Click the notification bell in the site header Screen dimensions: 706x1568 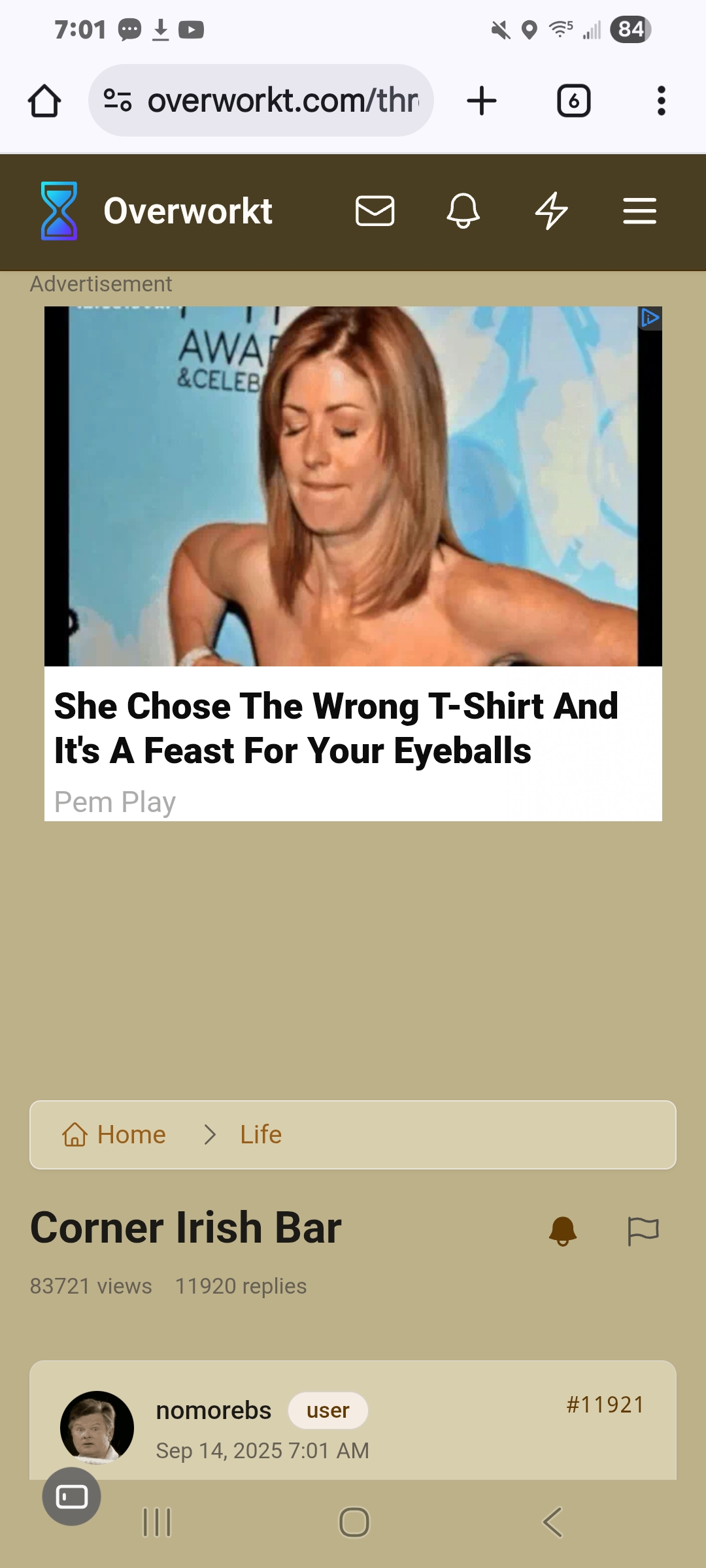[463, 211]
